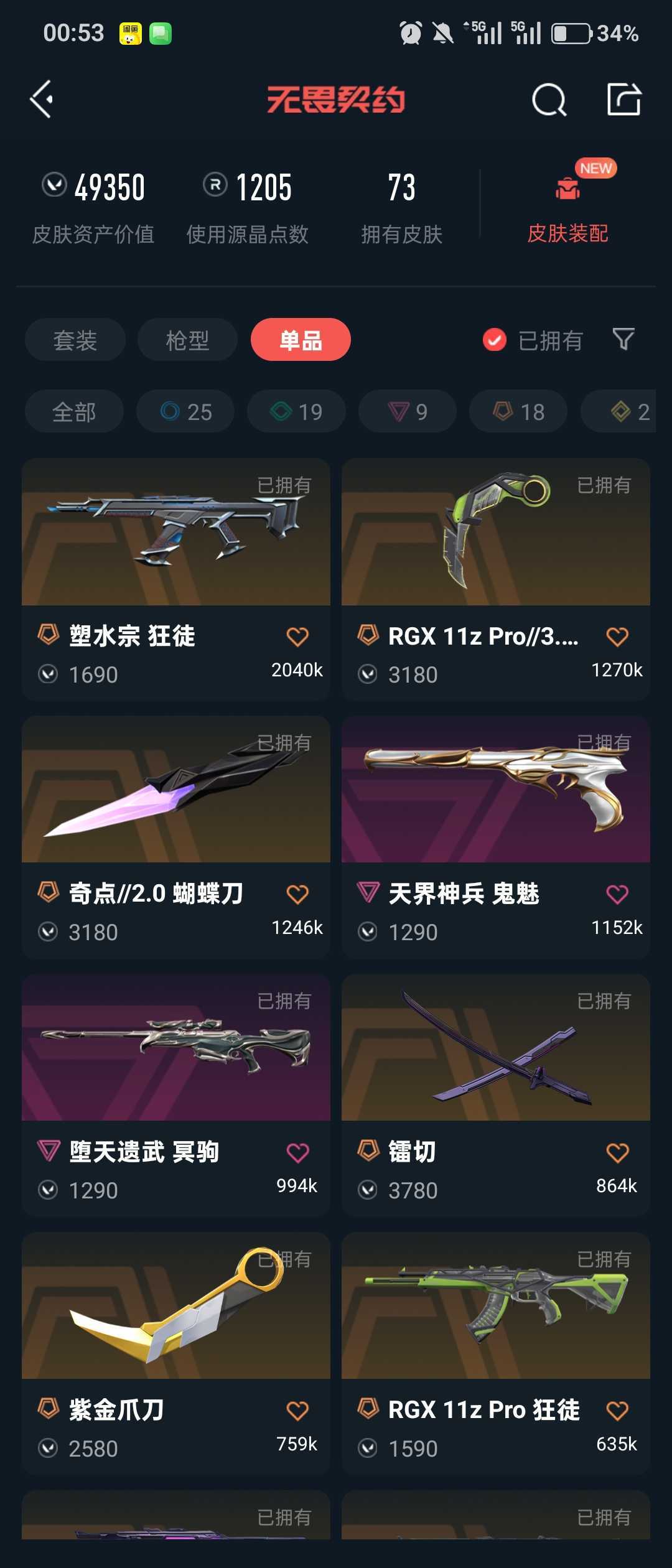Open the filter funnel icon
Screen dimensions: 672x1568
click(623, 340)
